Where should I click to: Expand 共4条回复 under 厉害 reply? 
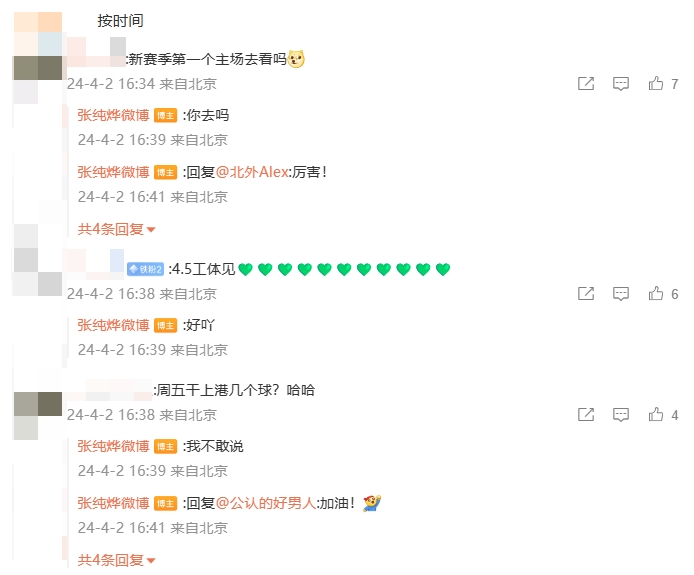tap(117, 229)
